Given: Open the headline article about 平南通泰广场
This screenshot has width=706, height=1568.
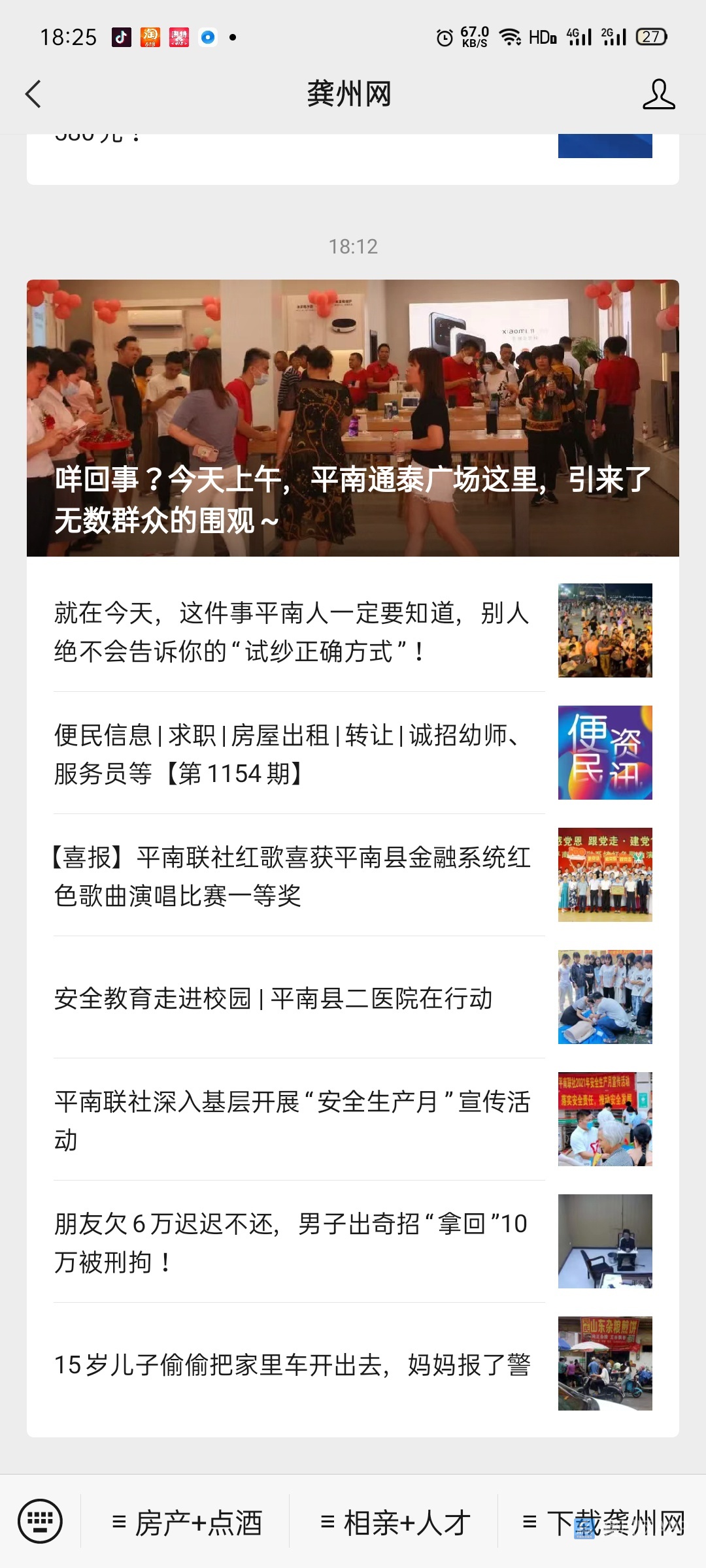Looking at the screenshot, I should pos(353,418).
